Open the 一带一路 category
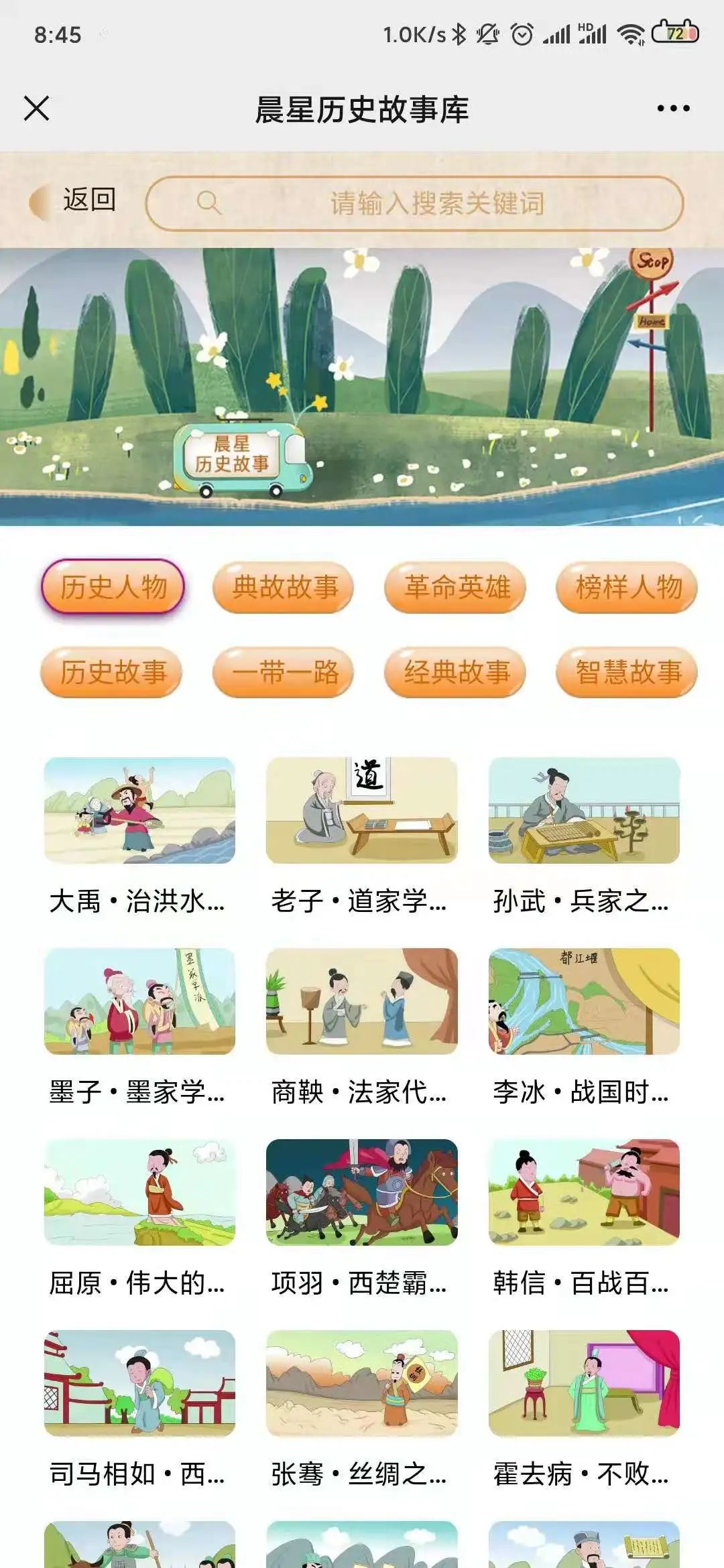Image resolution: width=724 pixels, height=1568 pixels. 284,672
